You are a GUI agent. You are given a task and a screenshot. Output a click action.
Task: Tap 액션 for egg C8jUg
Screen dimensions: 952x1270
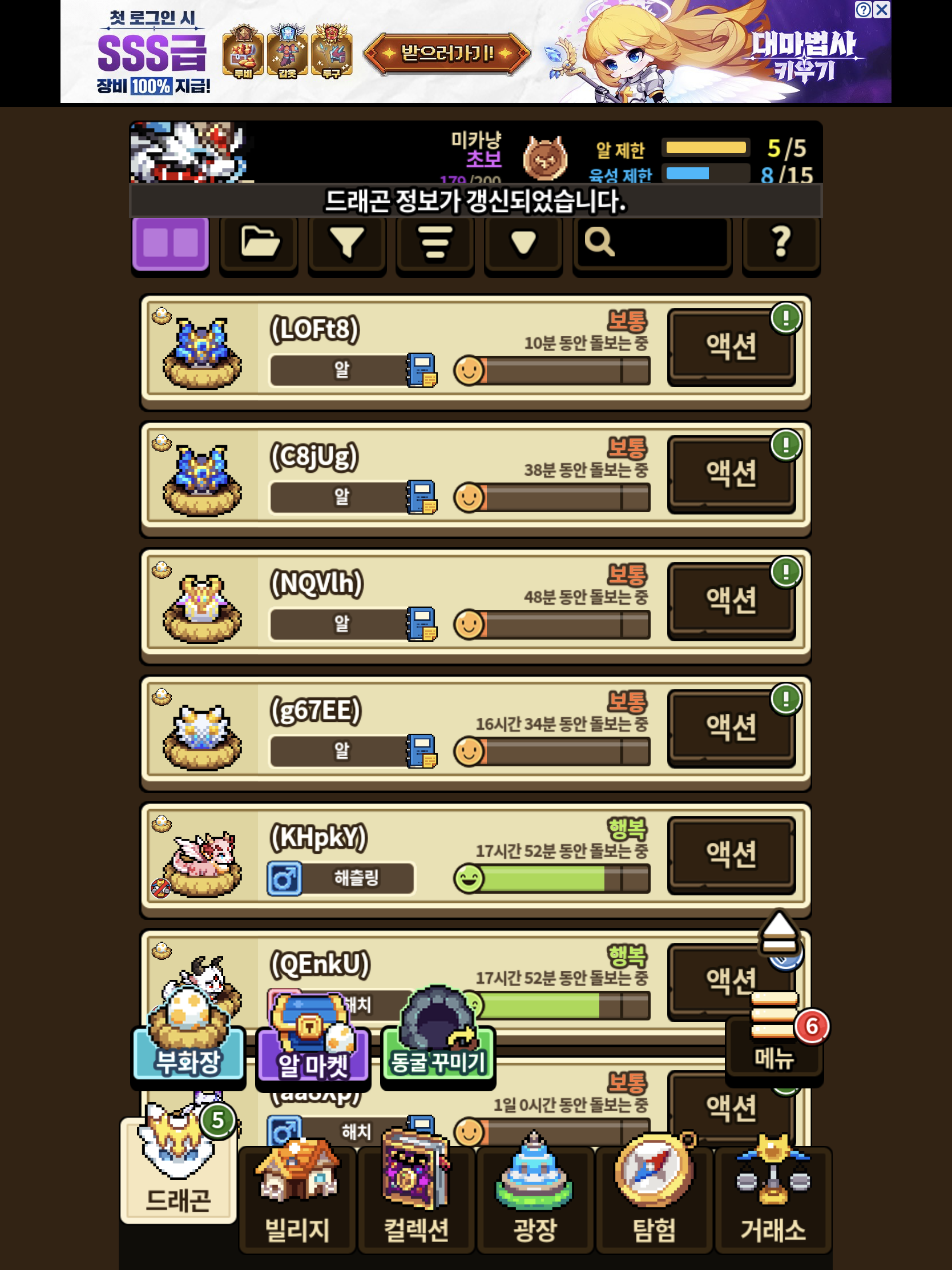tap(731, 473)
